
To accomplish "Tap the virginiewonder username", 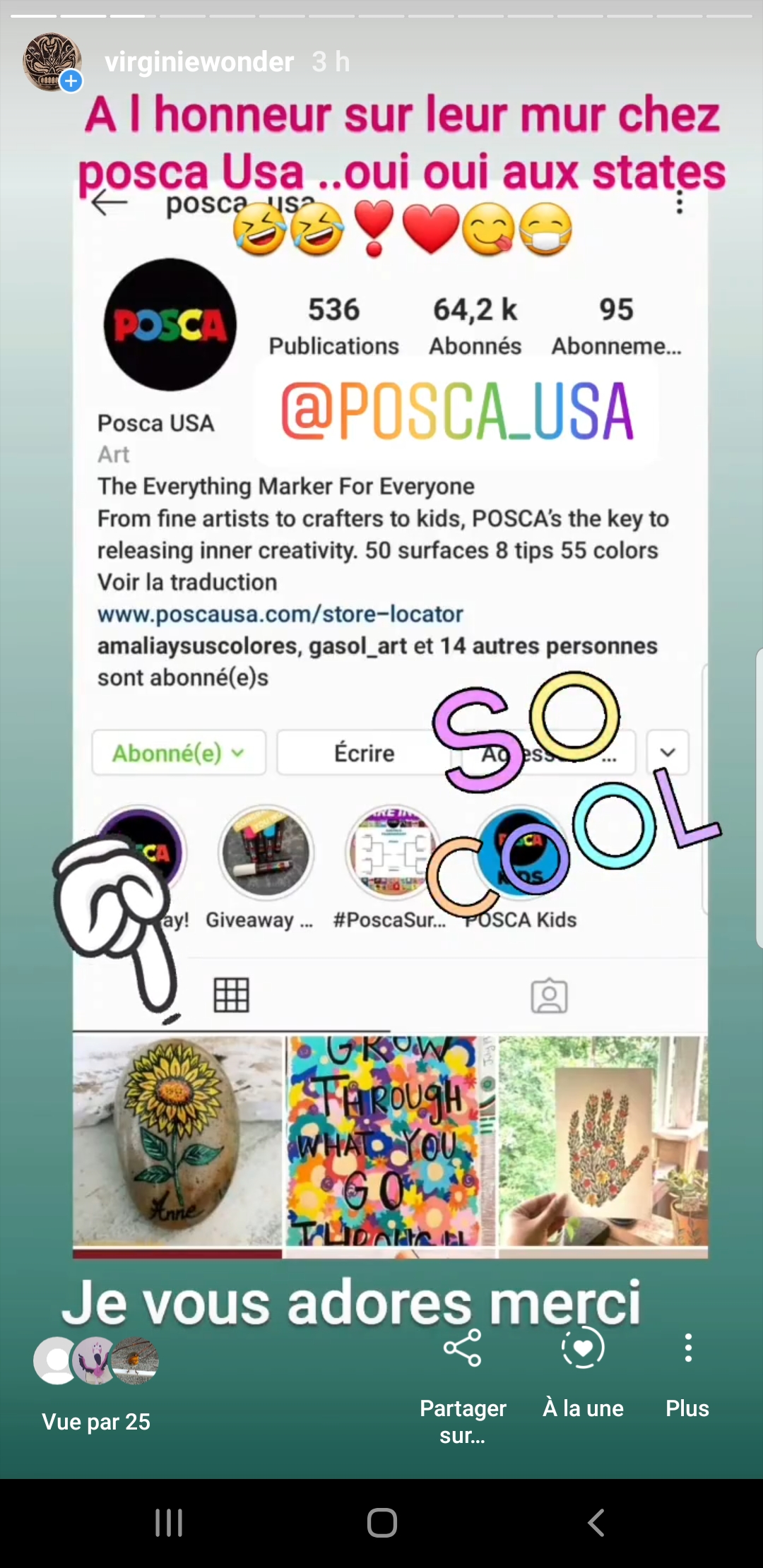I will coord(199,62).
